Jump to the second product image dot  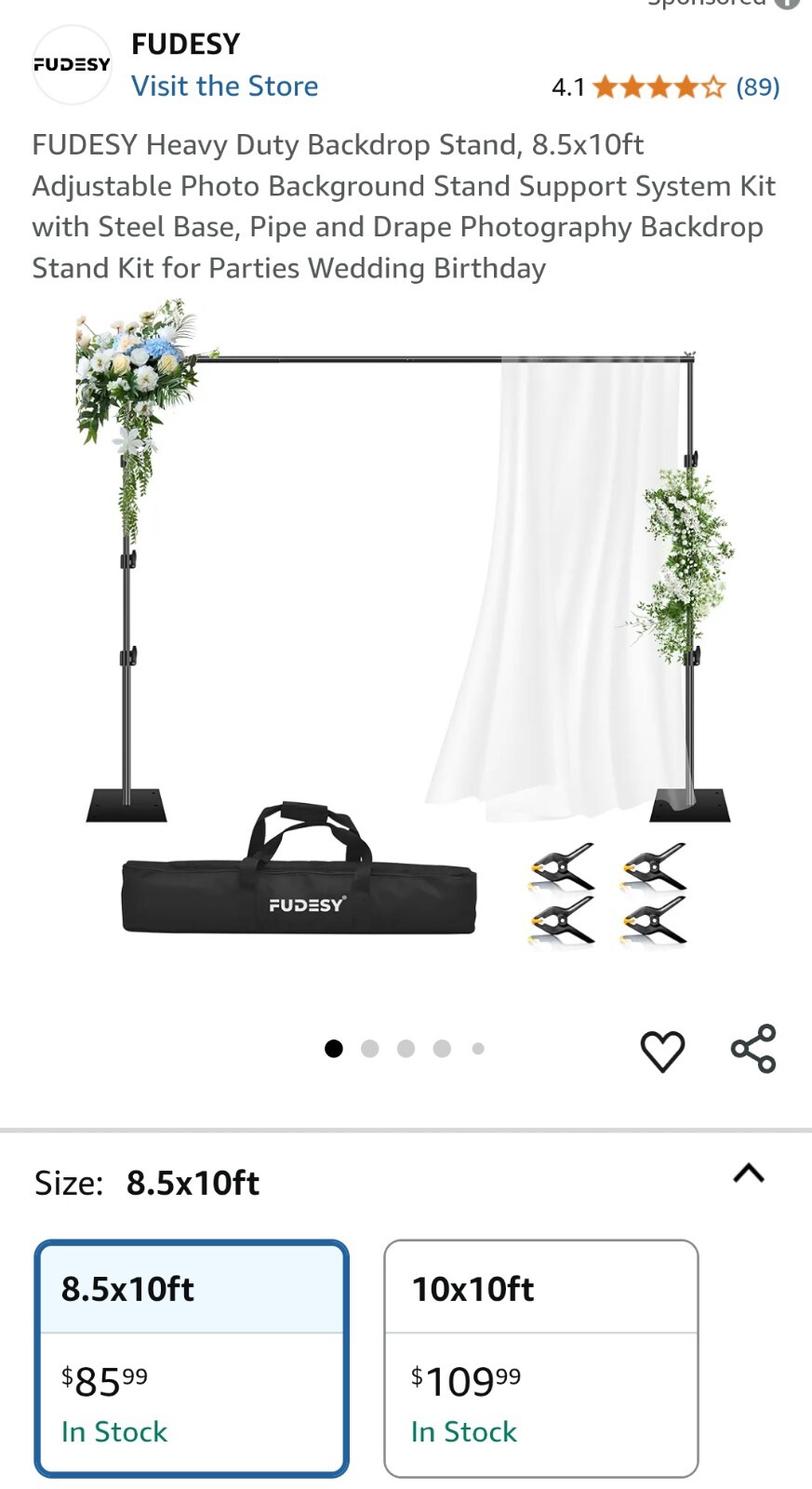click(x=369, y=1049)
